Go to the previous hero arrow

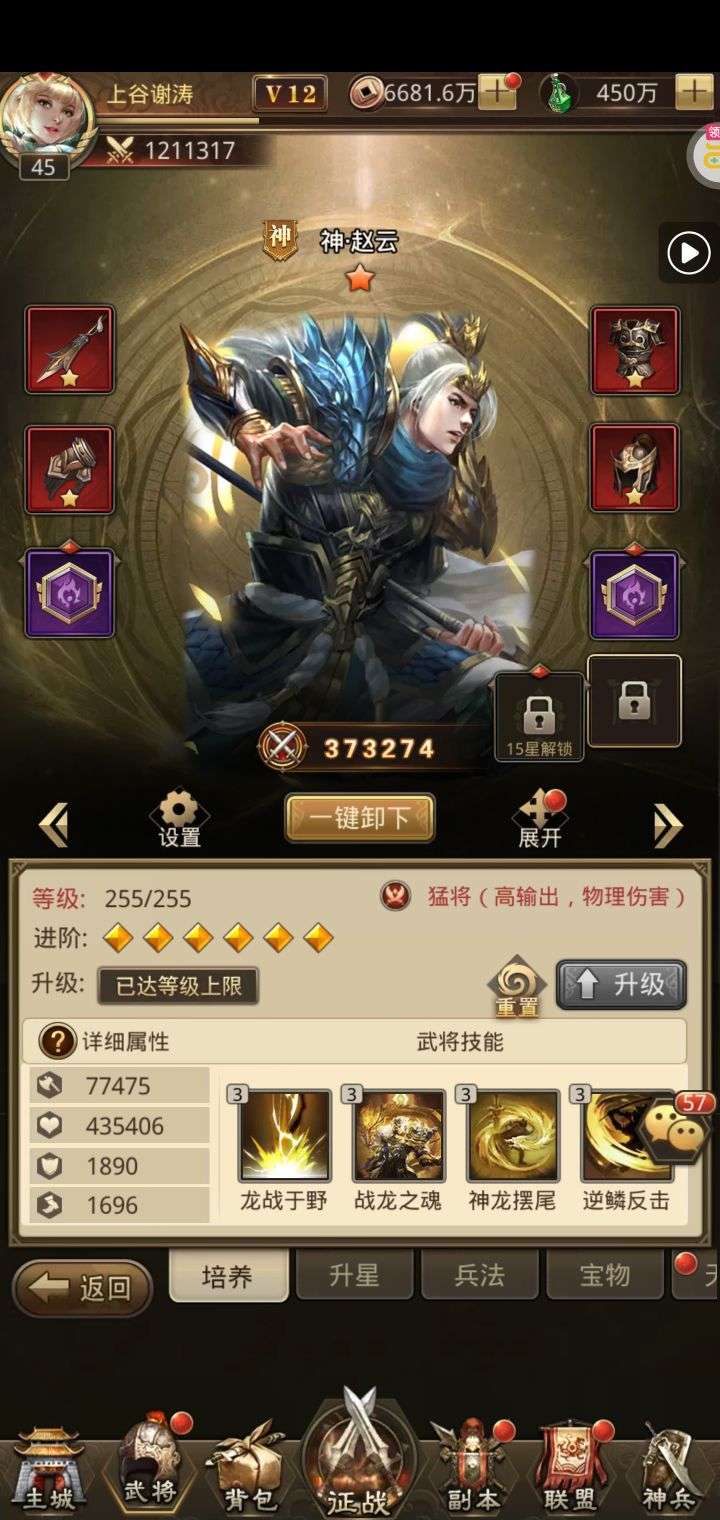coord(53,825)
